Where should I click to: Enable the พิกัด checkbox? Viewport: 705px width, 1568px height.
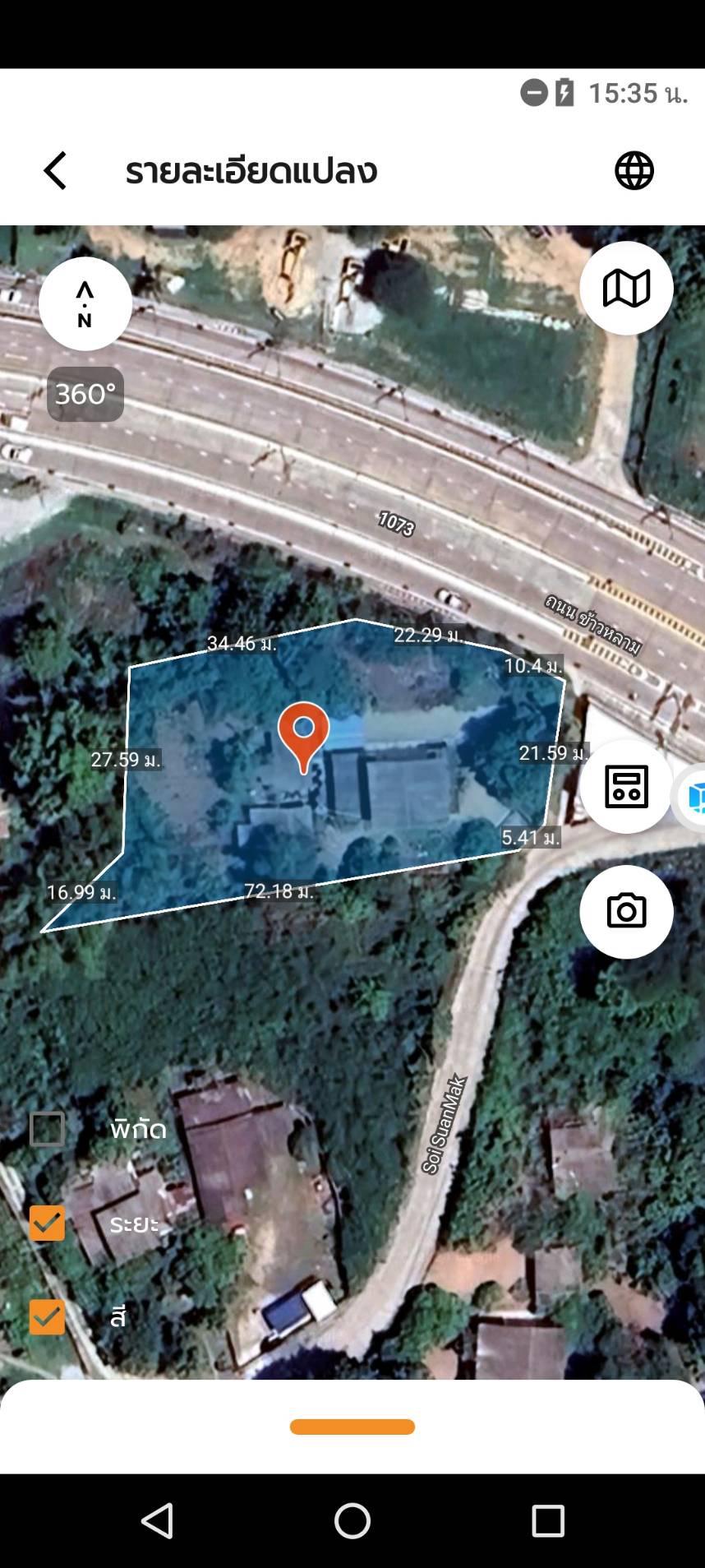(47, 1129)
